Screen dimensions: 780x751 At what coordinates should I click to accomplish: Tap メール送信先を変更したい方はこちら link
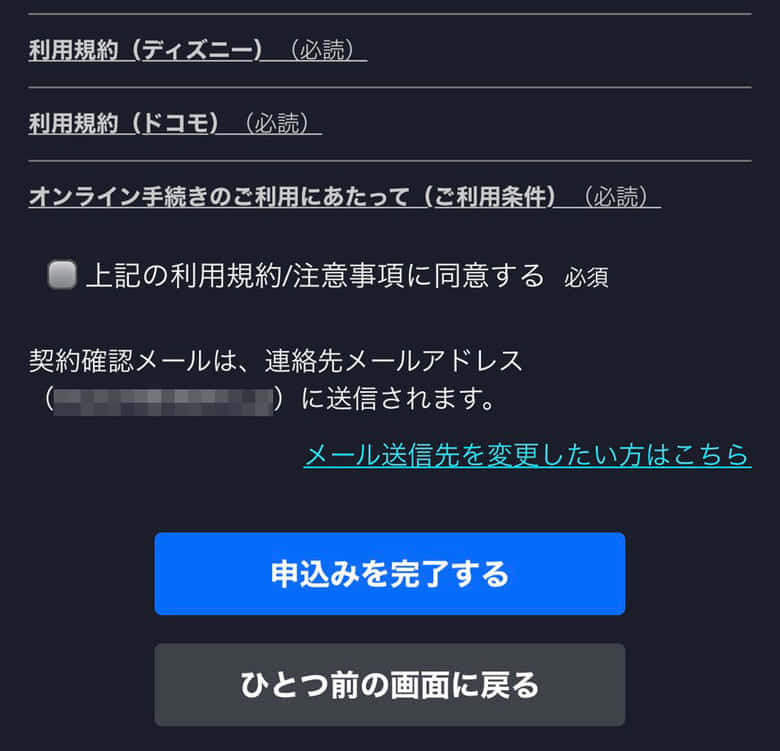point(526,455)
